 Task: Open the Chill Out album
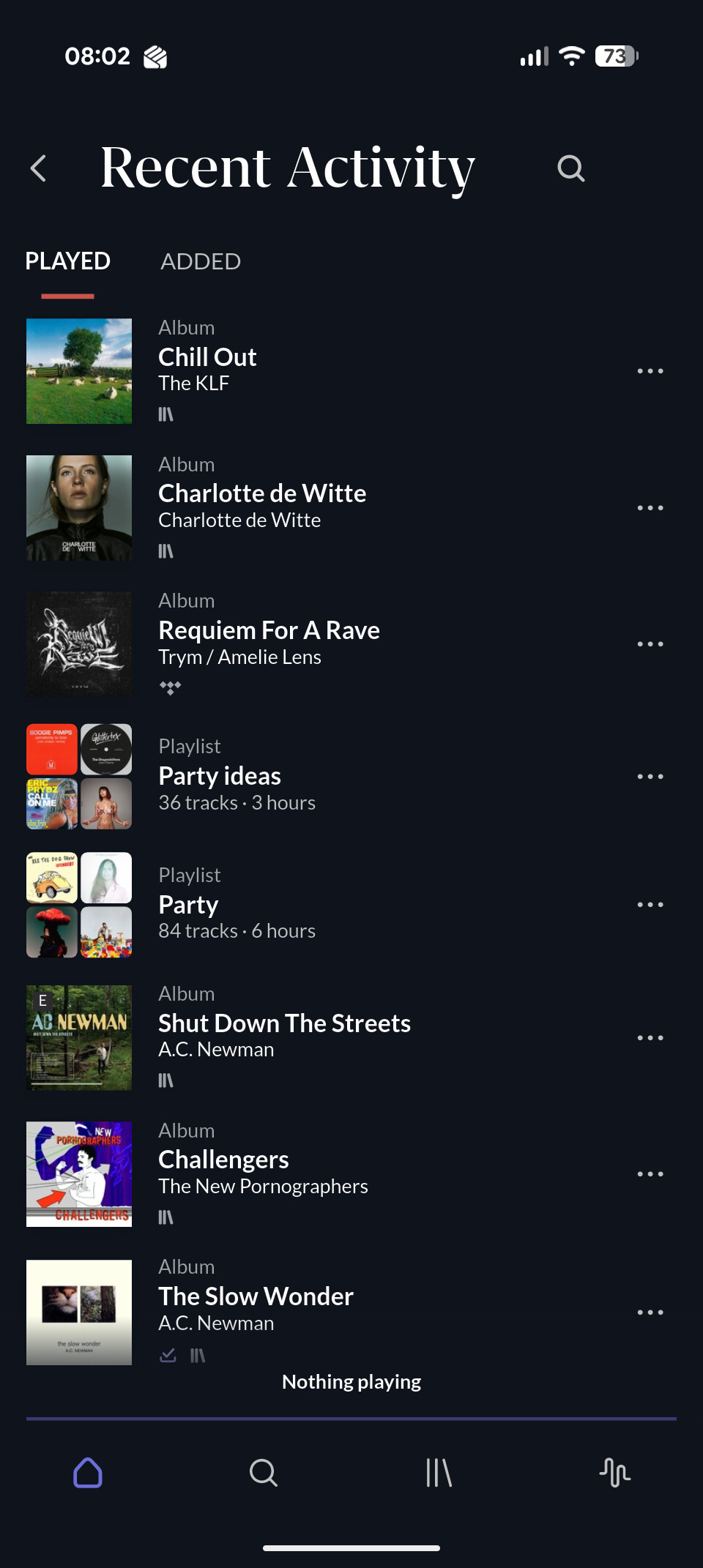207,357
